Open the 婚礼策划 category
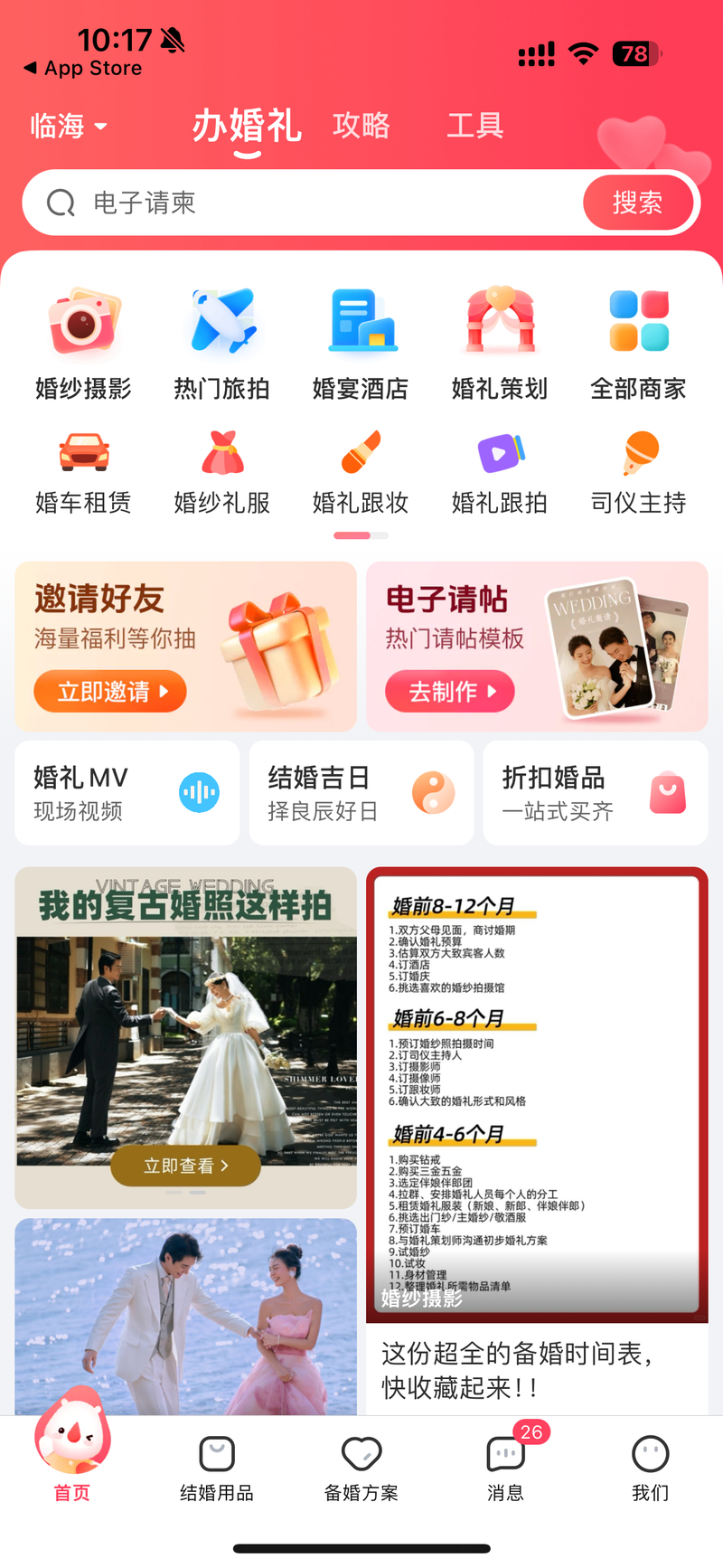Viewport: 723px width, 1568px height. tap(500, 344)
